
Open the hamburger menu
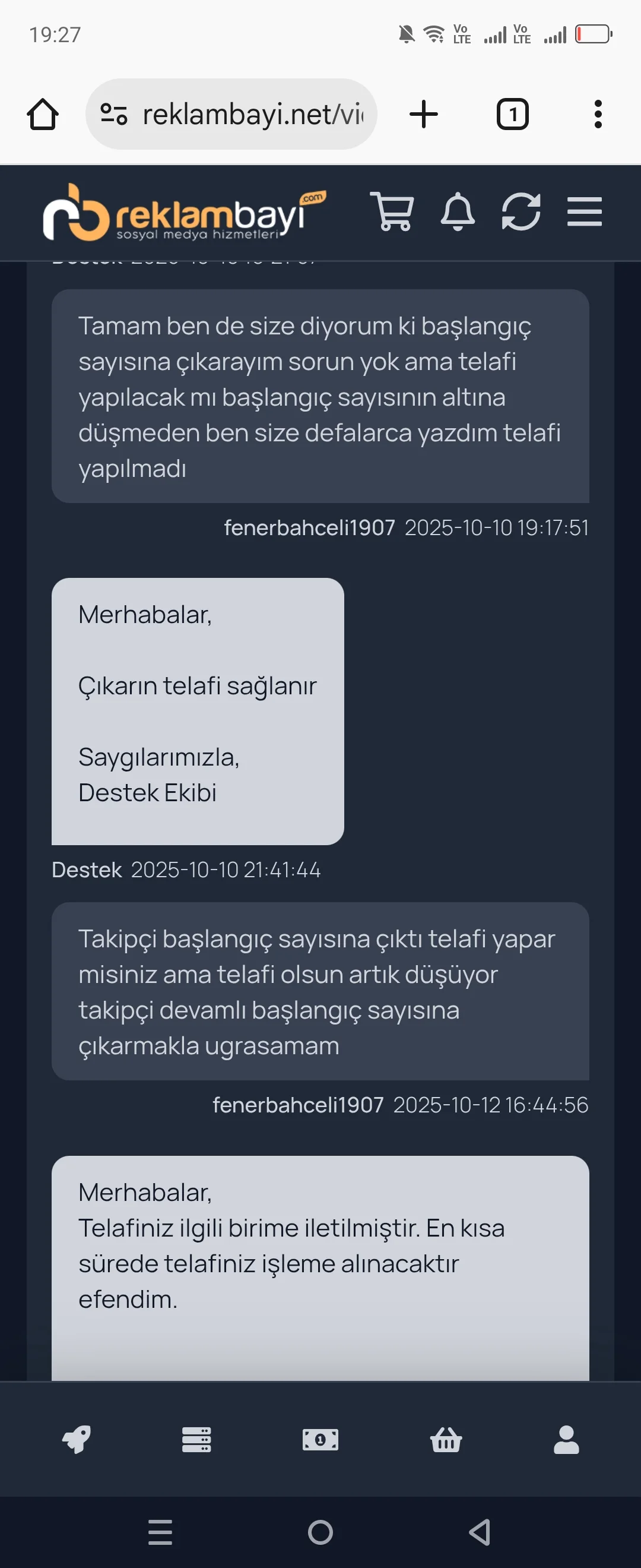(x=585, y=212)
